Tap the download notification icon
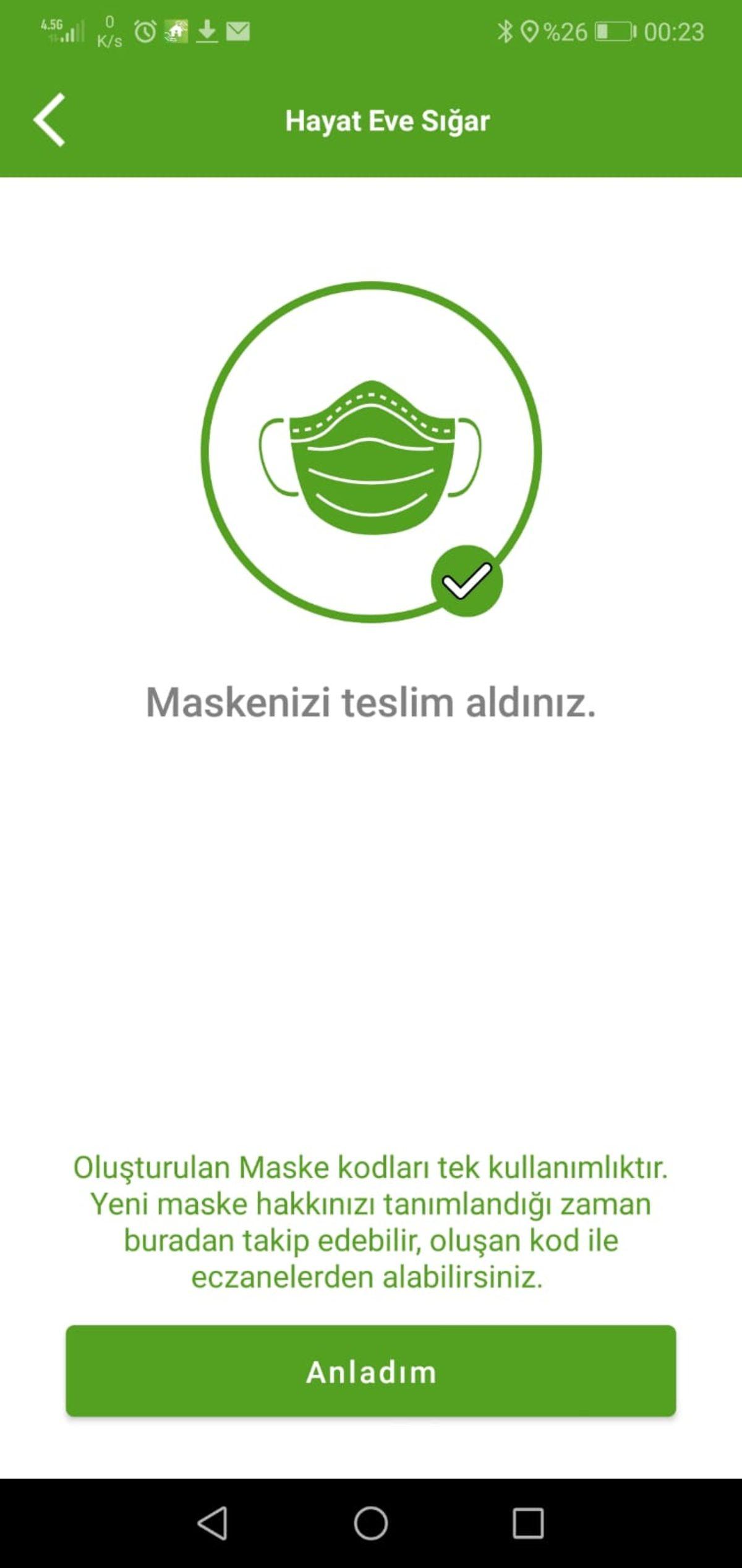The width and height of the screenshot is (742, 1568). [208, 30]
